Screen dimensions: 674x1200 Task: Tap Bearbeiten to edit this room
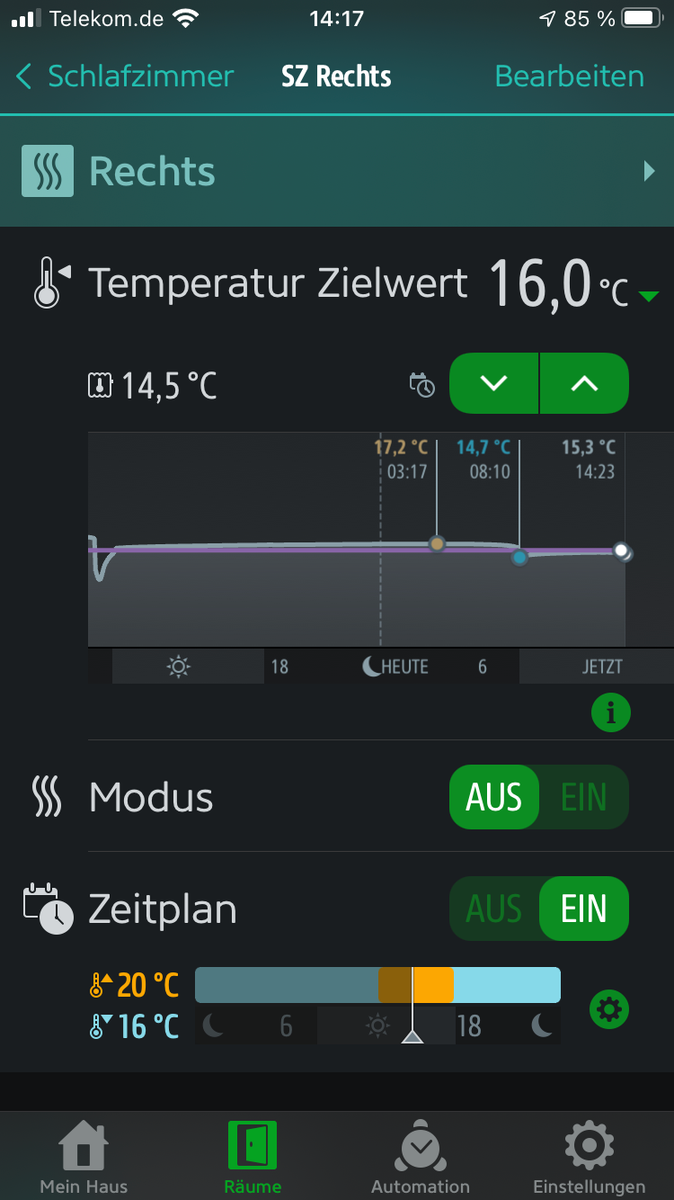pos(569,76)
